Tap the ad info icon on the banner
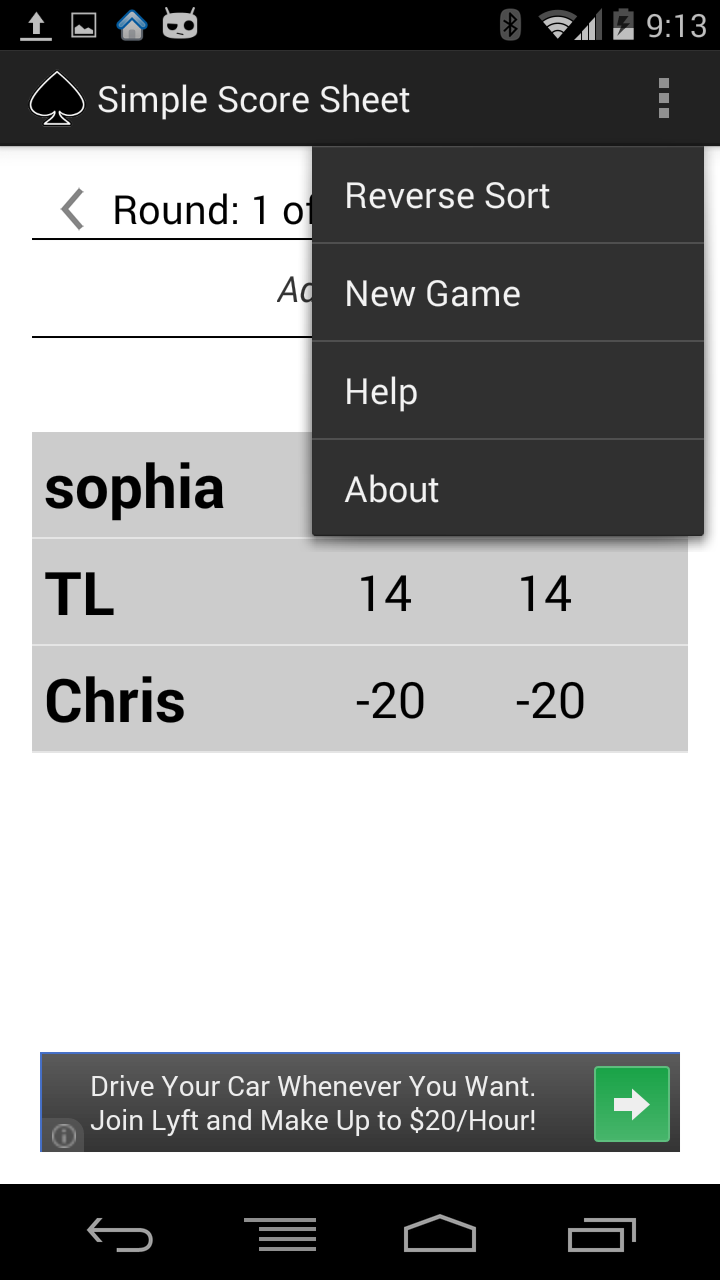The image size is (720, 1280). [x=64, y=1137]
